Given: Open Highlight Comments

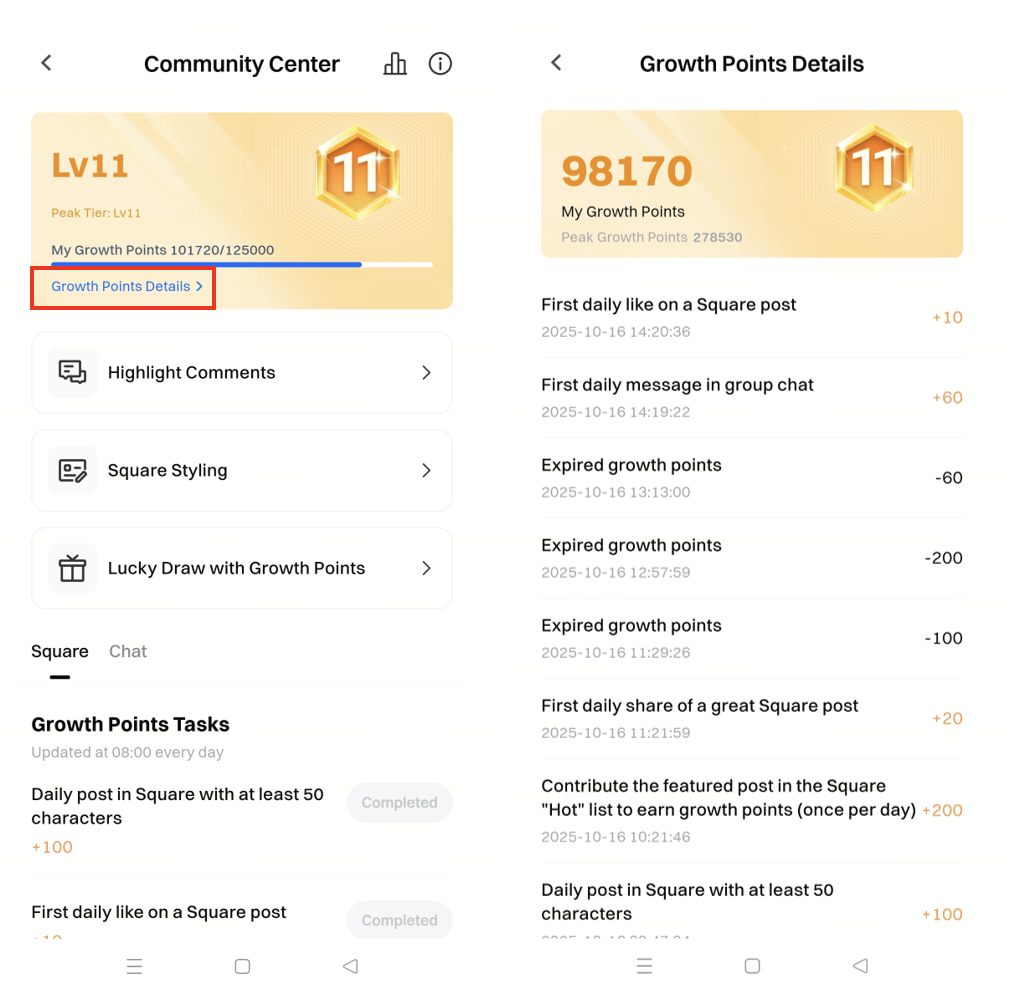Looking at the screenshot, I should [x=241, y=373].
